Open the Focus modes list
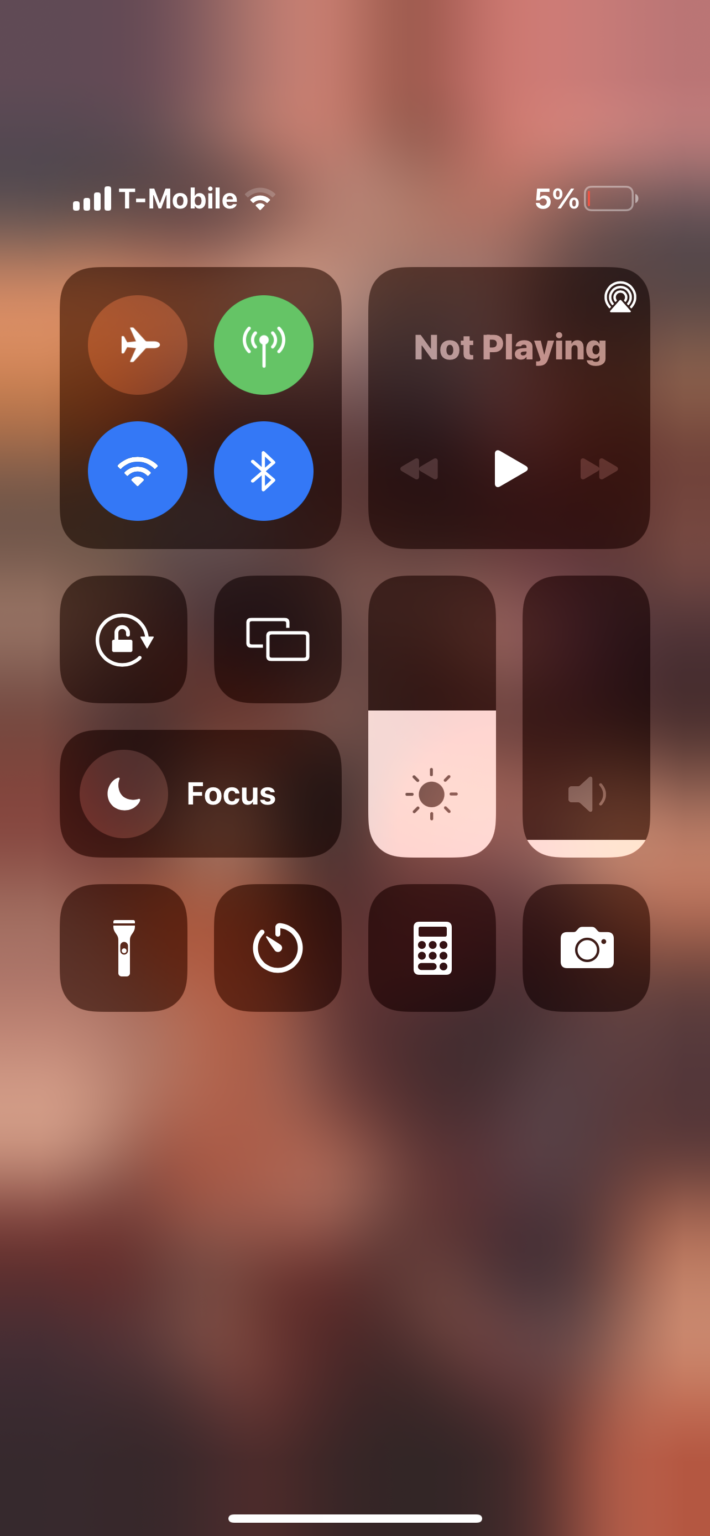This screenshot has height=1536, width=710. point(231,794)
